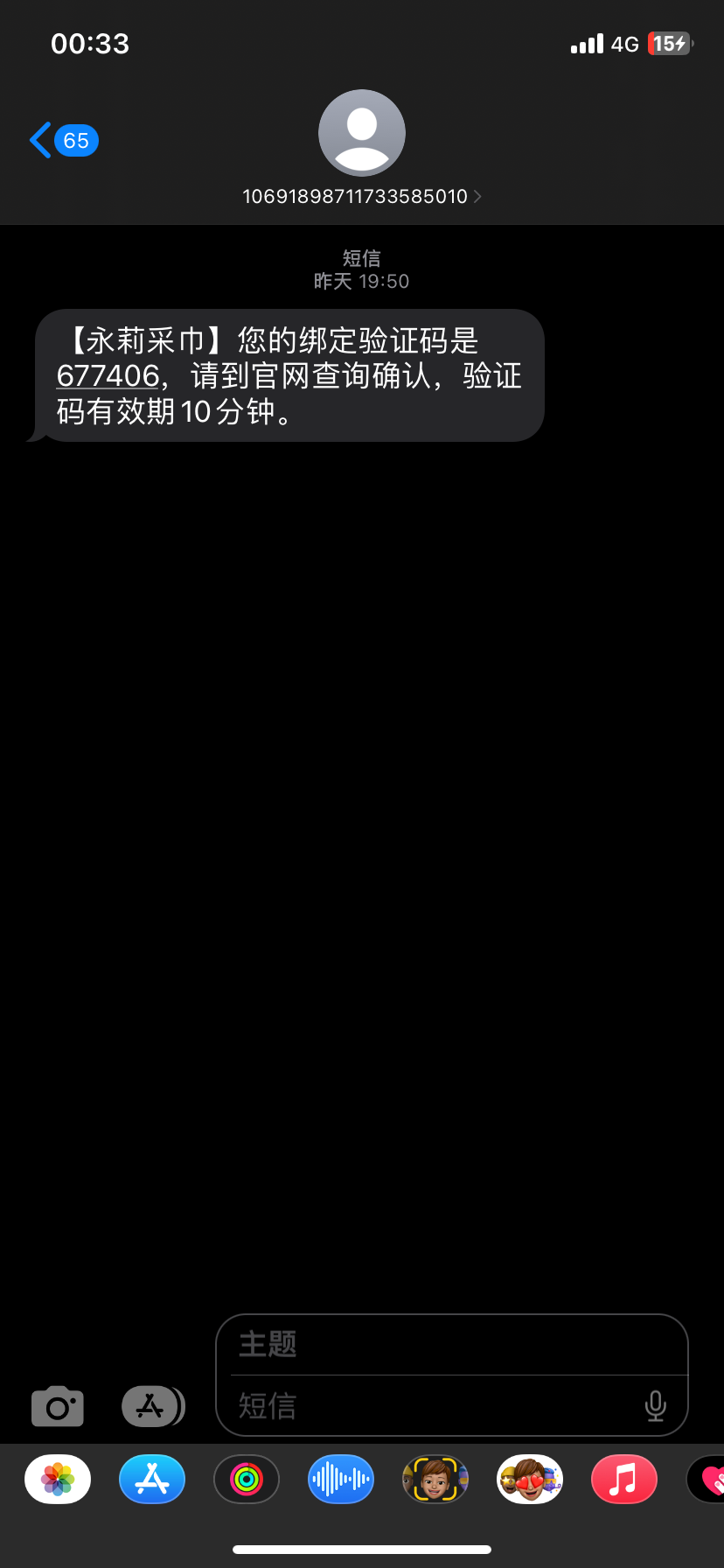Open the Photos app in the app strip
724x1568 pixels.
(x=58, y=1480)
